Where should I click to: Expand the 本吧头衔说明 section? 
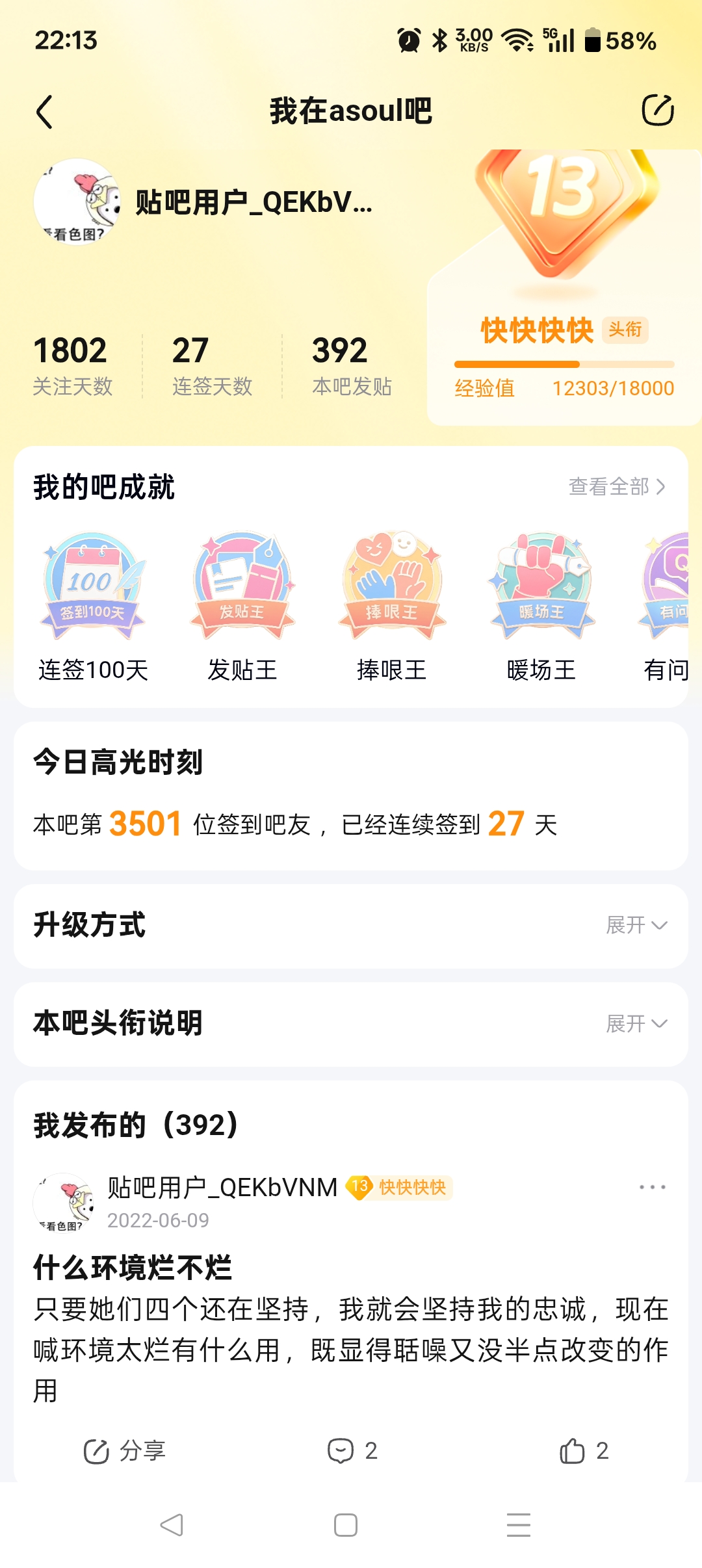[636, 1024]
